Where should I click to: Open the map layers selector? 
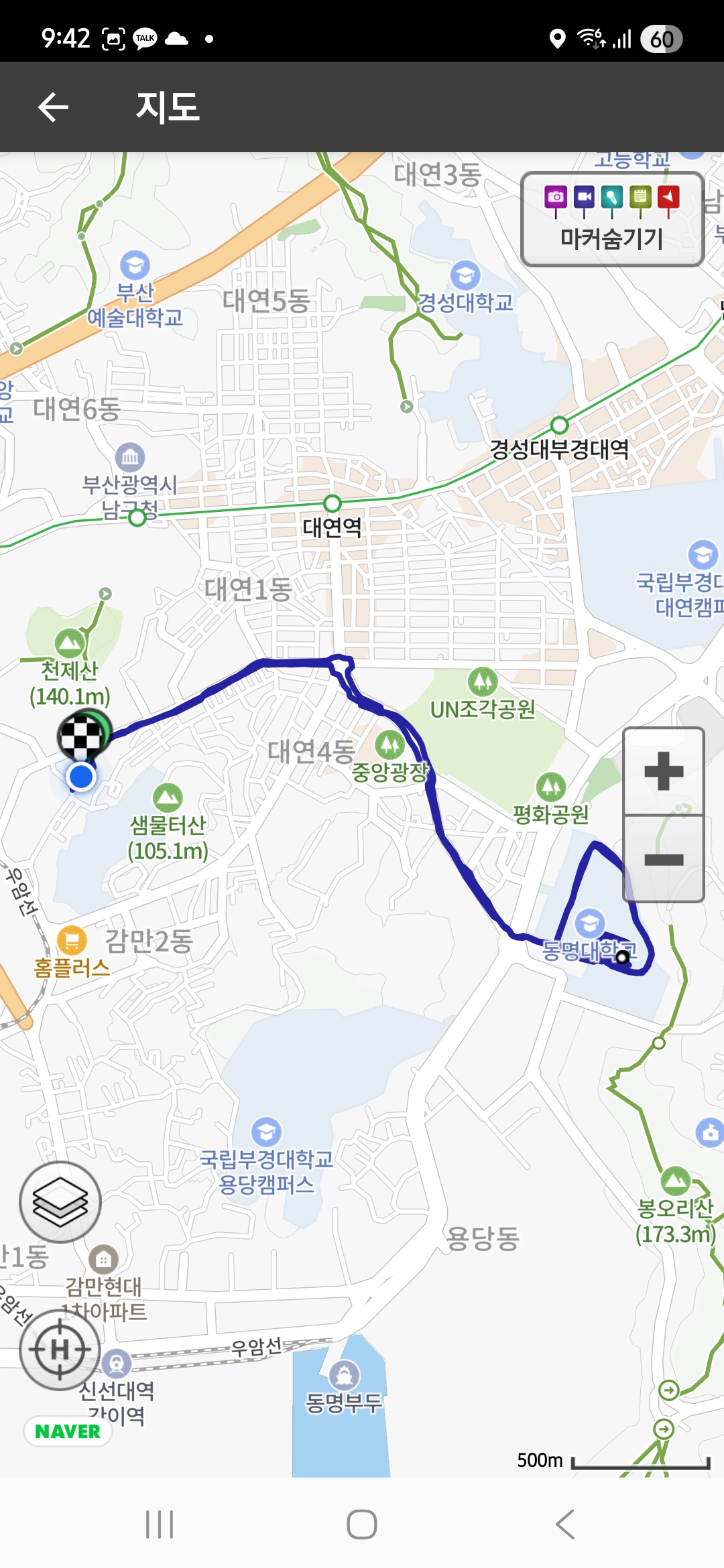60,1201
